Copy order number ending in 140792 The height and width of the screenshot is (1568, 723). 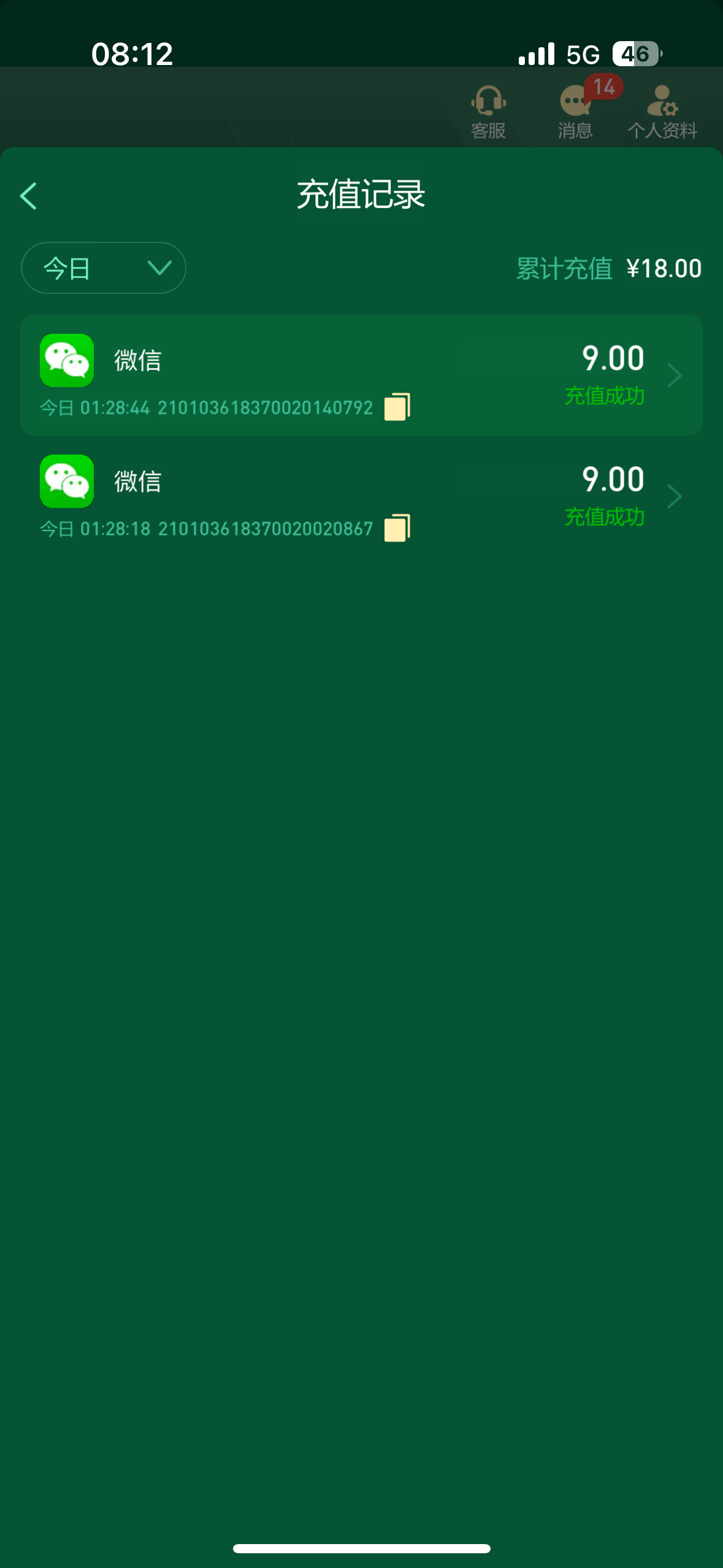click(397, 407)
